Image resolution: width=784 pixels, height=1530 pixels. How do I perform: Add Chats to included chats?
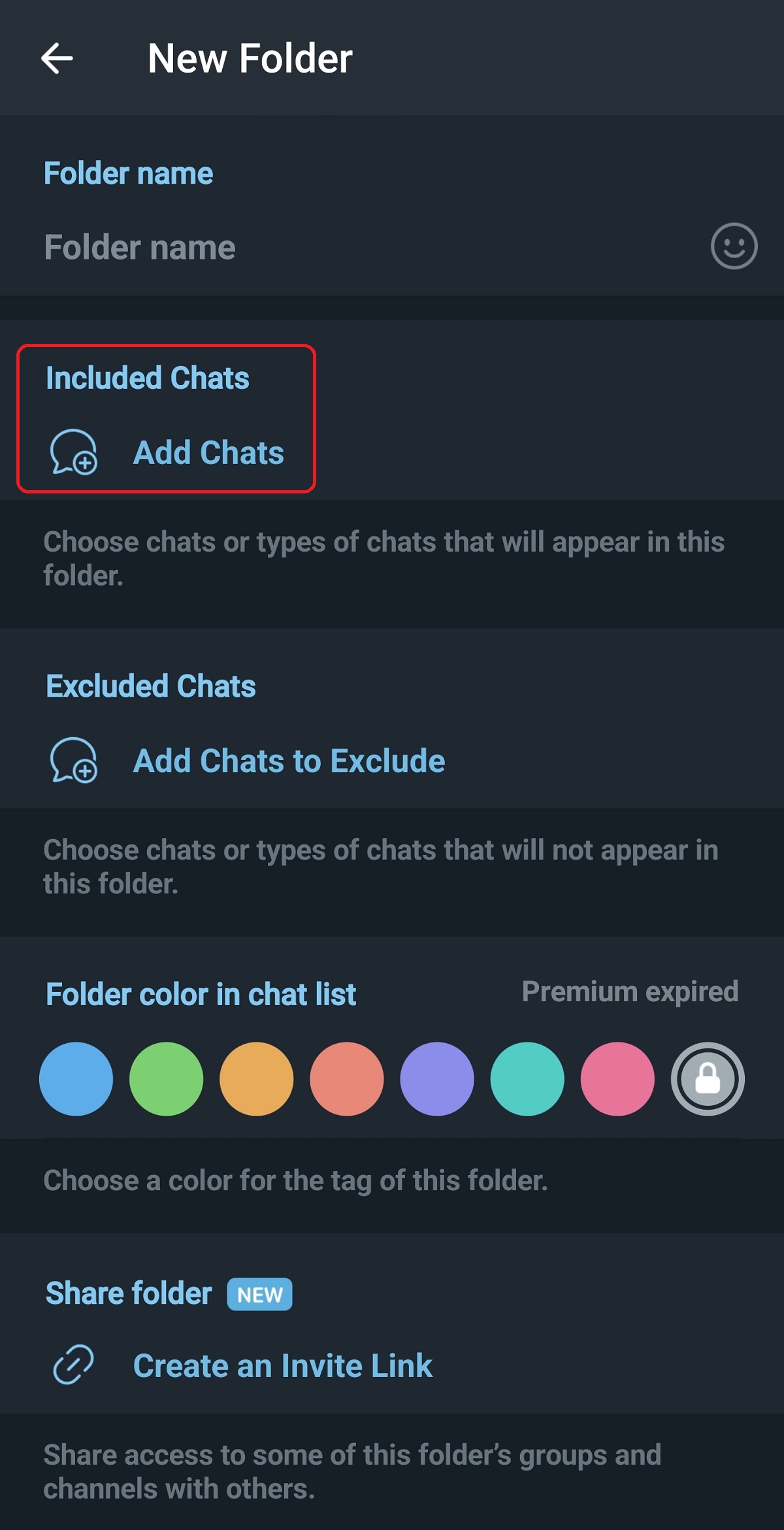(x=392, y=453)
